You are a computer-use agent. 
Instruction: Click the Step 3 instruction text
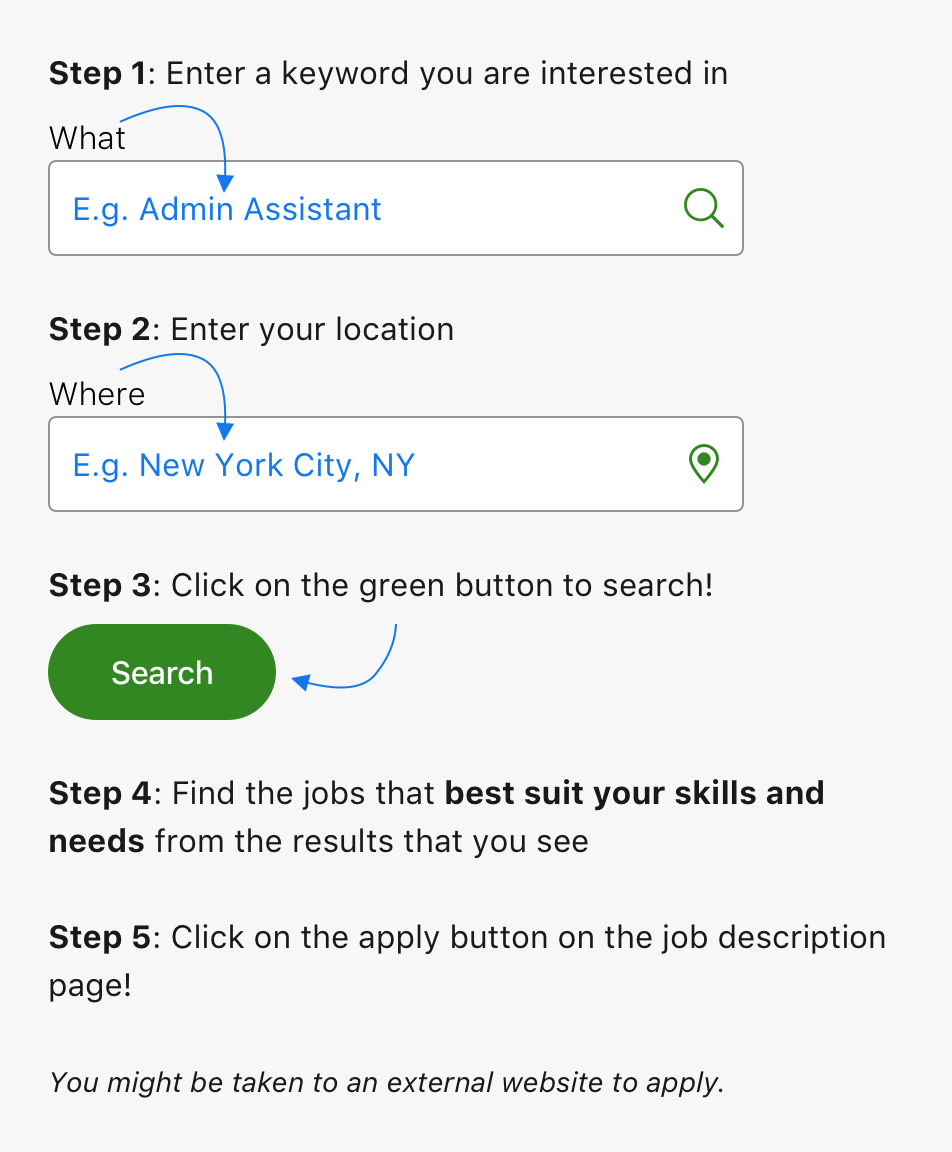coord(380,585)
